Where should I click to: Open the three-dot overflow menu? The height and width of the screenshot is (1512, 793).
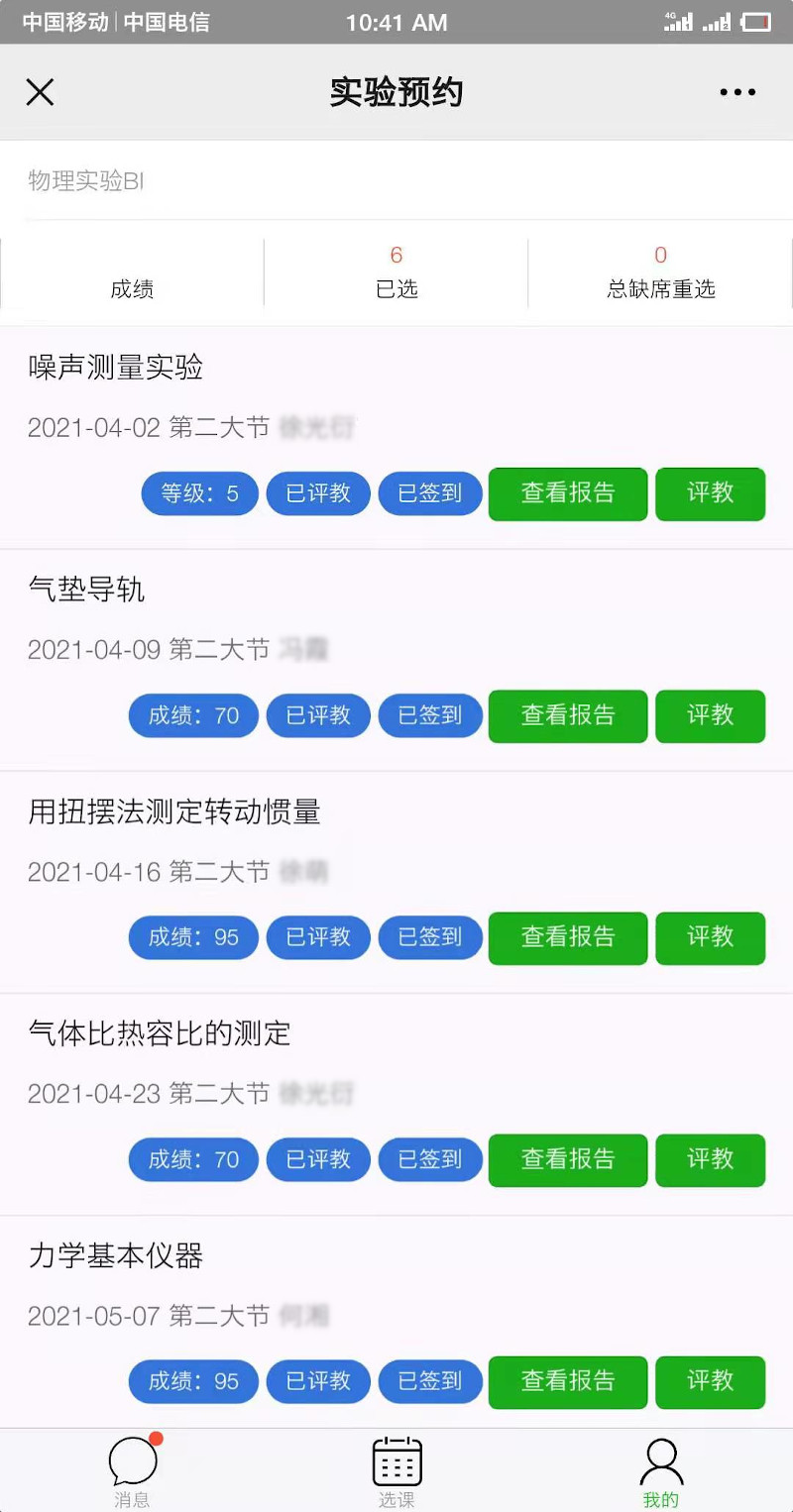pos(737,93)
